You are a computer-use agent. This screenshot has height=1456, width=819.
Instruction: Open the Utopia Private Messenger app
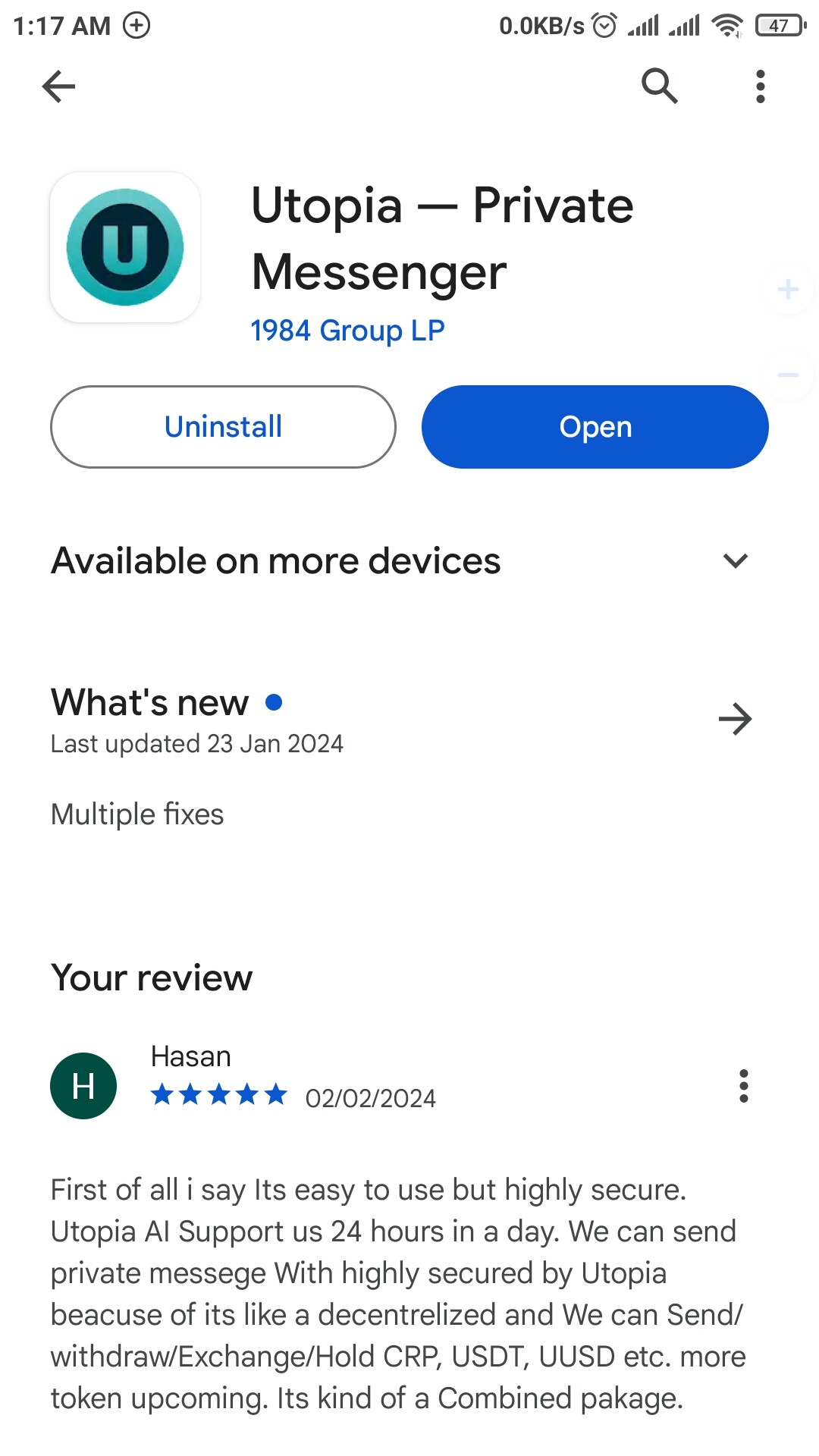tap(595, 427)
